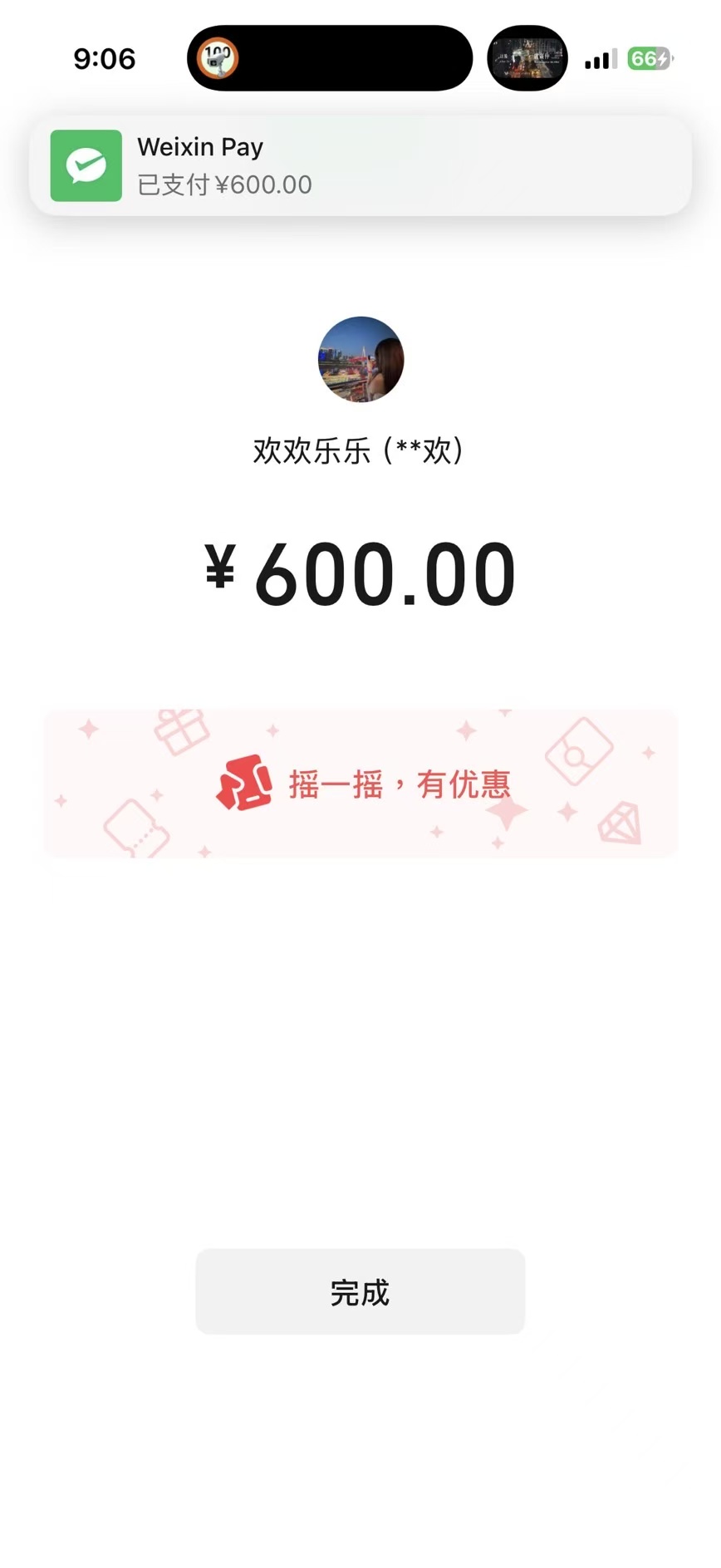Open the Weixin Pay 已支付 notification

pyautogui.click(x=360, y=165)
